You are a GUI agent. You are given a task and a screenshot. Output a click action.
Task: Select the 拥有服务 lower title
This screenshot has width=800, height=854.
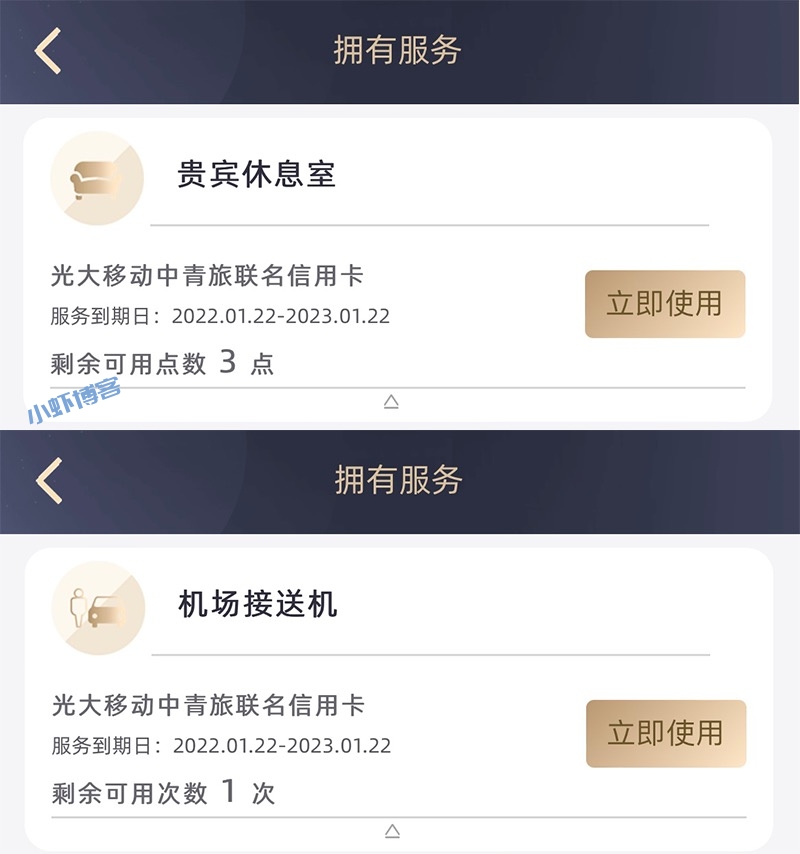[396, 480]
